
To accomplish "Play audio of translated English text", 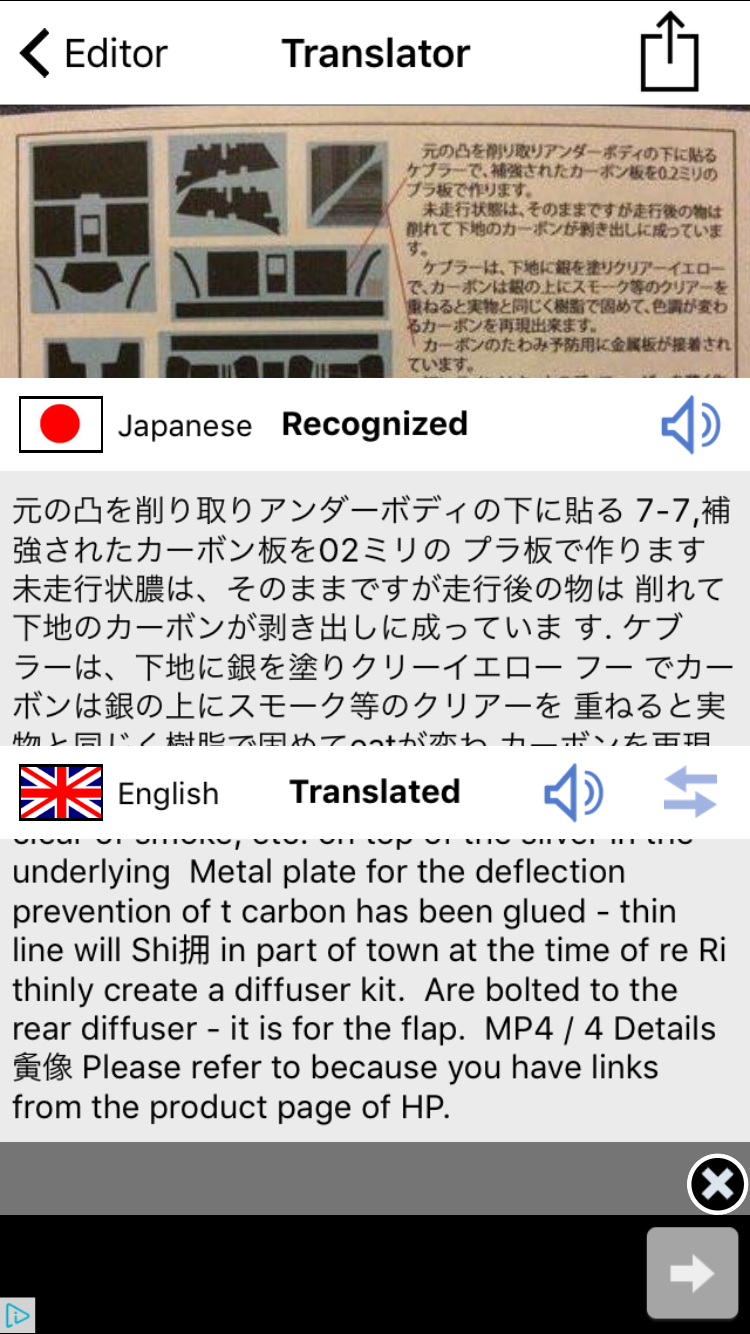I will [x=573, y=793].
